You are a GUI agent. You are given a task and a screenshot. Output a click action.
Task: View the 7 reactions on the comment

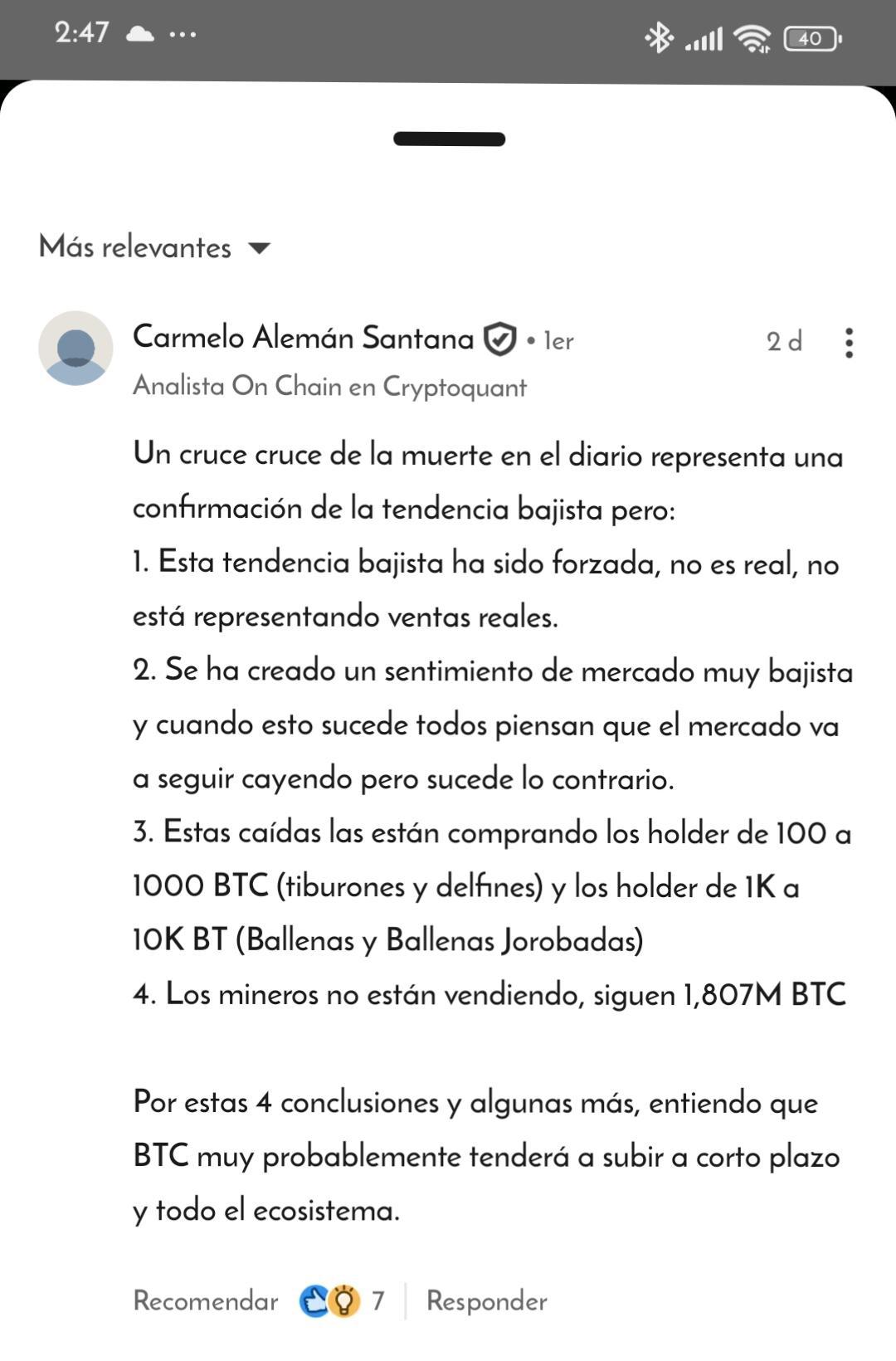[342, 1300]
